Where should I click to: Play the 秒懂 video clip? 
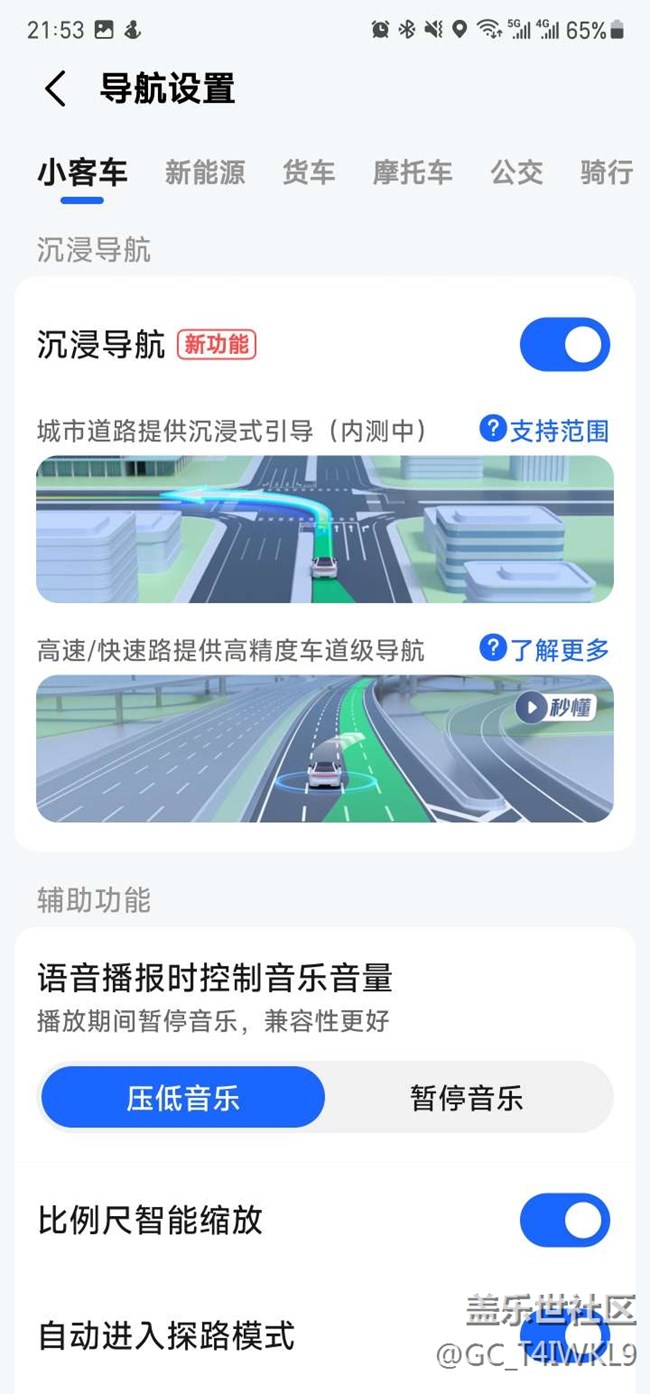tap(556, 708)
